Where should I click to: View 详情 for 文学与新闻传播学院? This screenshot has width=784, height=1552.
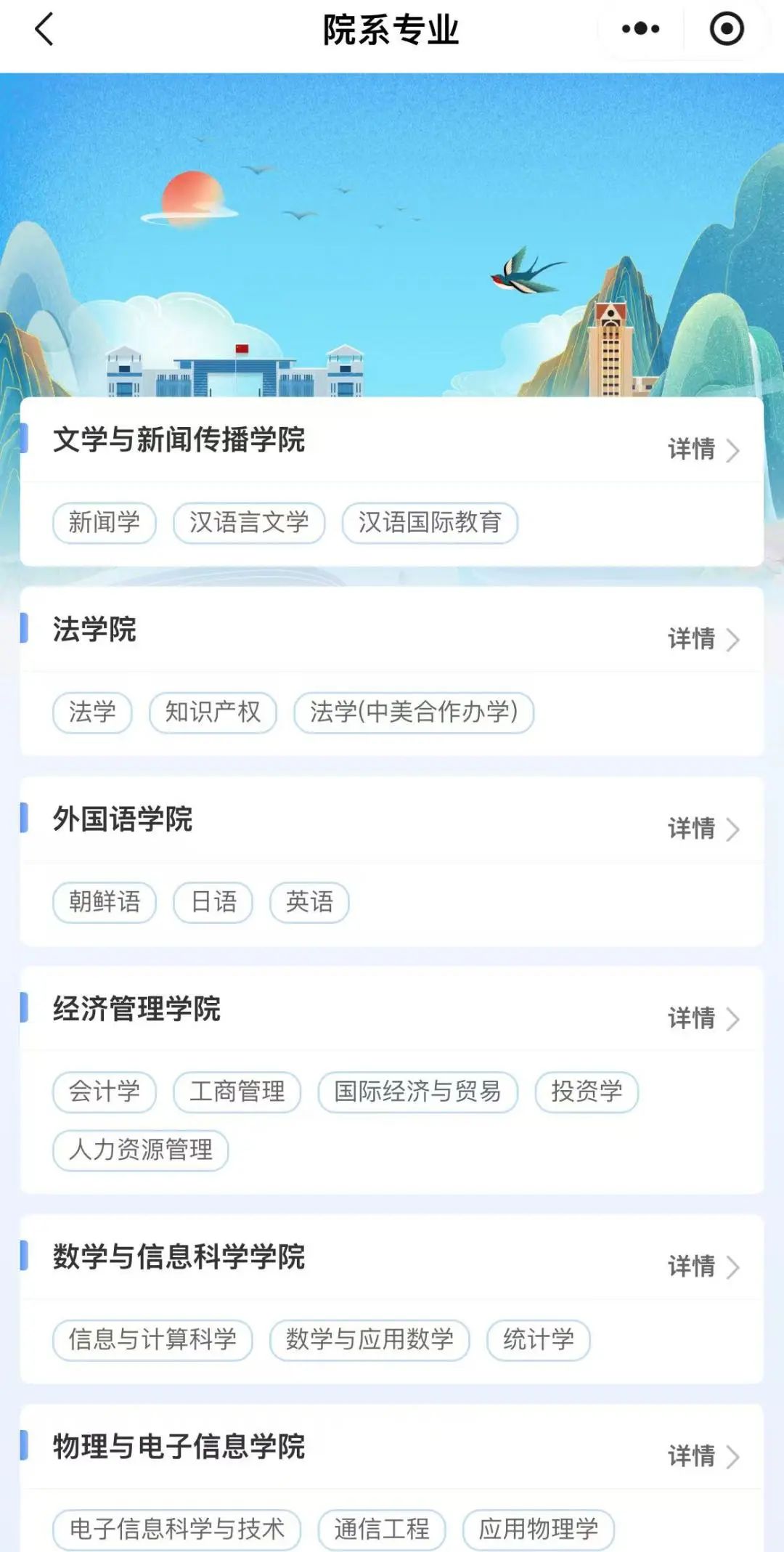[x=703, y=450]
